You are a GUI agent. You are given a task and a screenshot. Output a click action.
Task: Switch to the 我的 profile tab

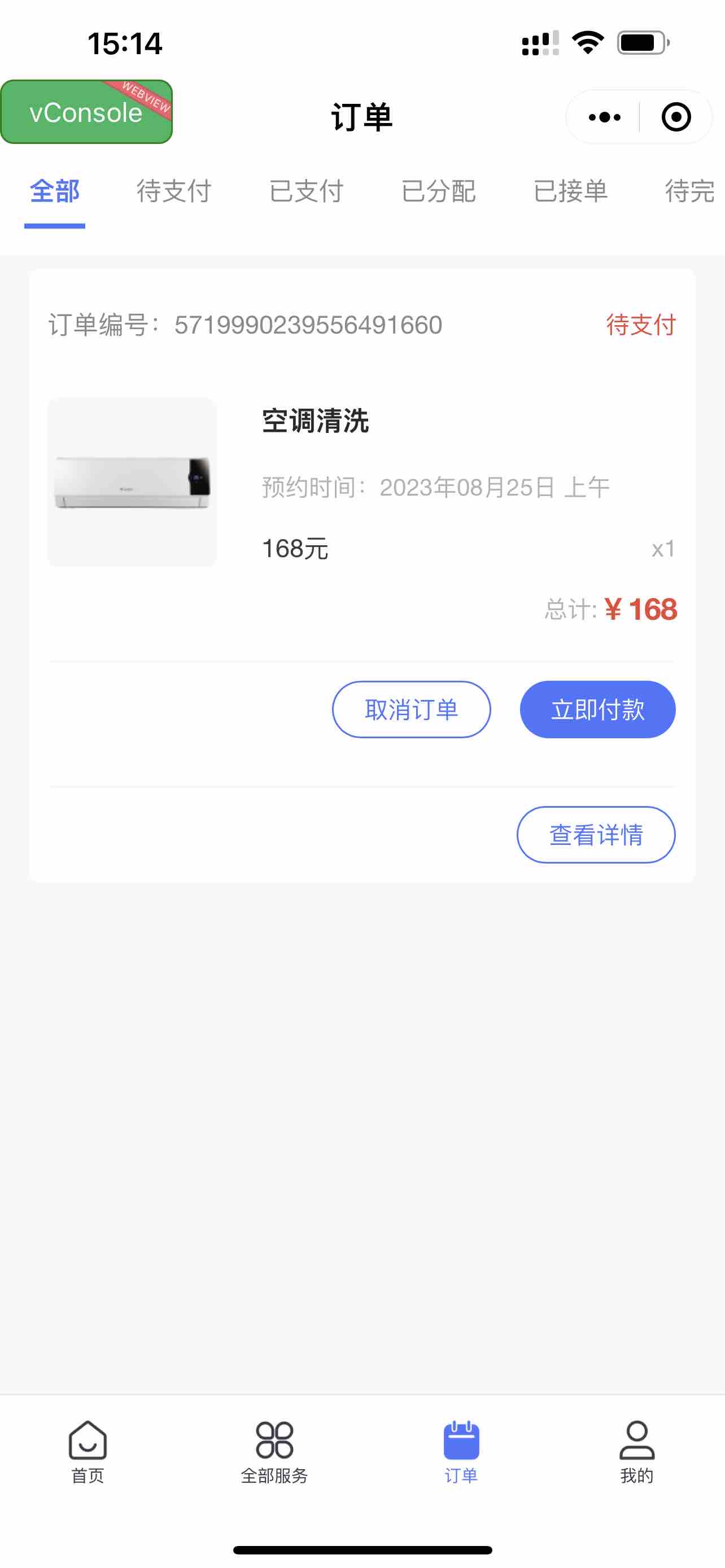(x=637, y=1452)
